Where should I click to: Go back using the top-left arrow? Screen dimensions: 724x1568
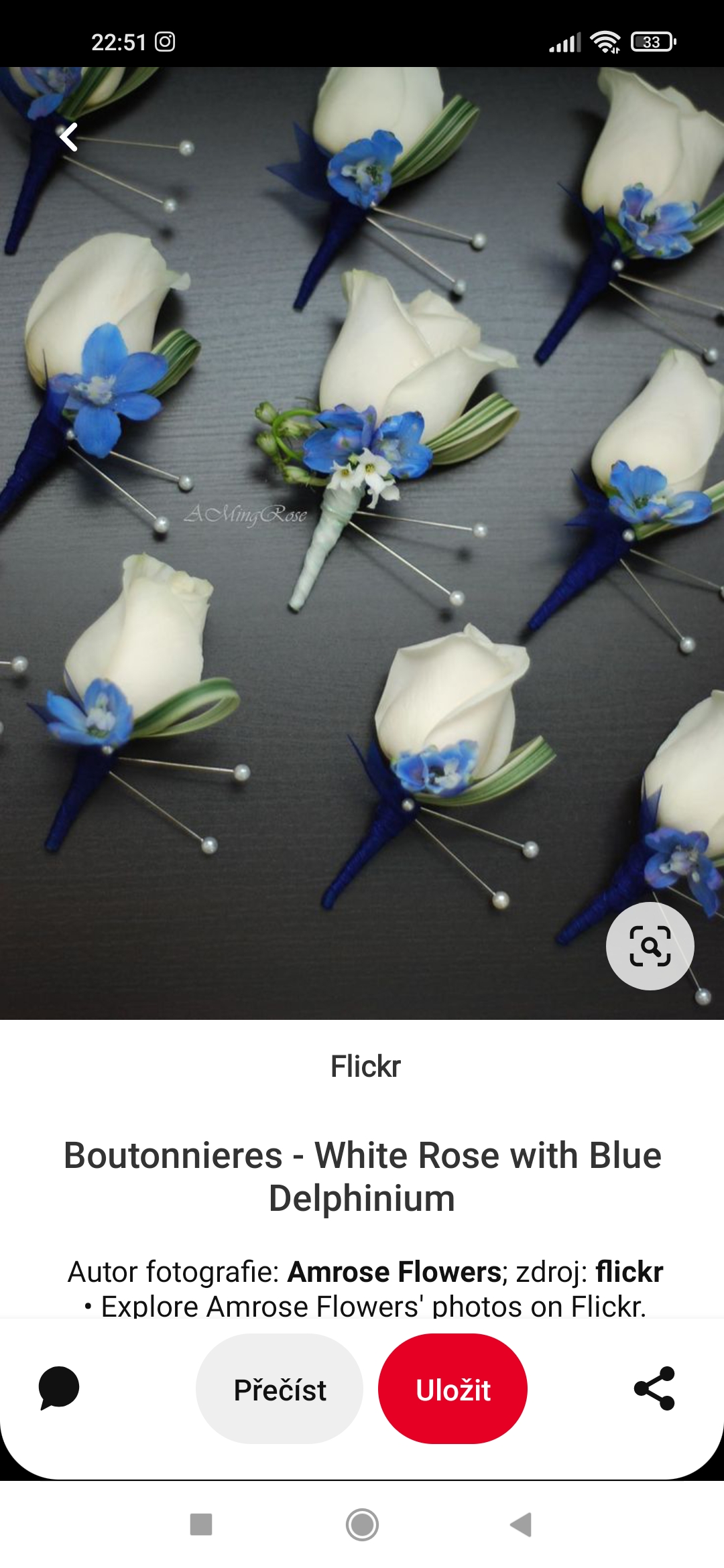[68, 137]
